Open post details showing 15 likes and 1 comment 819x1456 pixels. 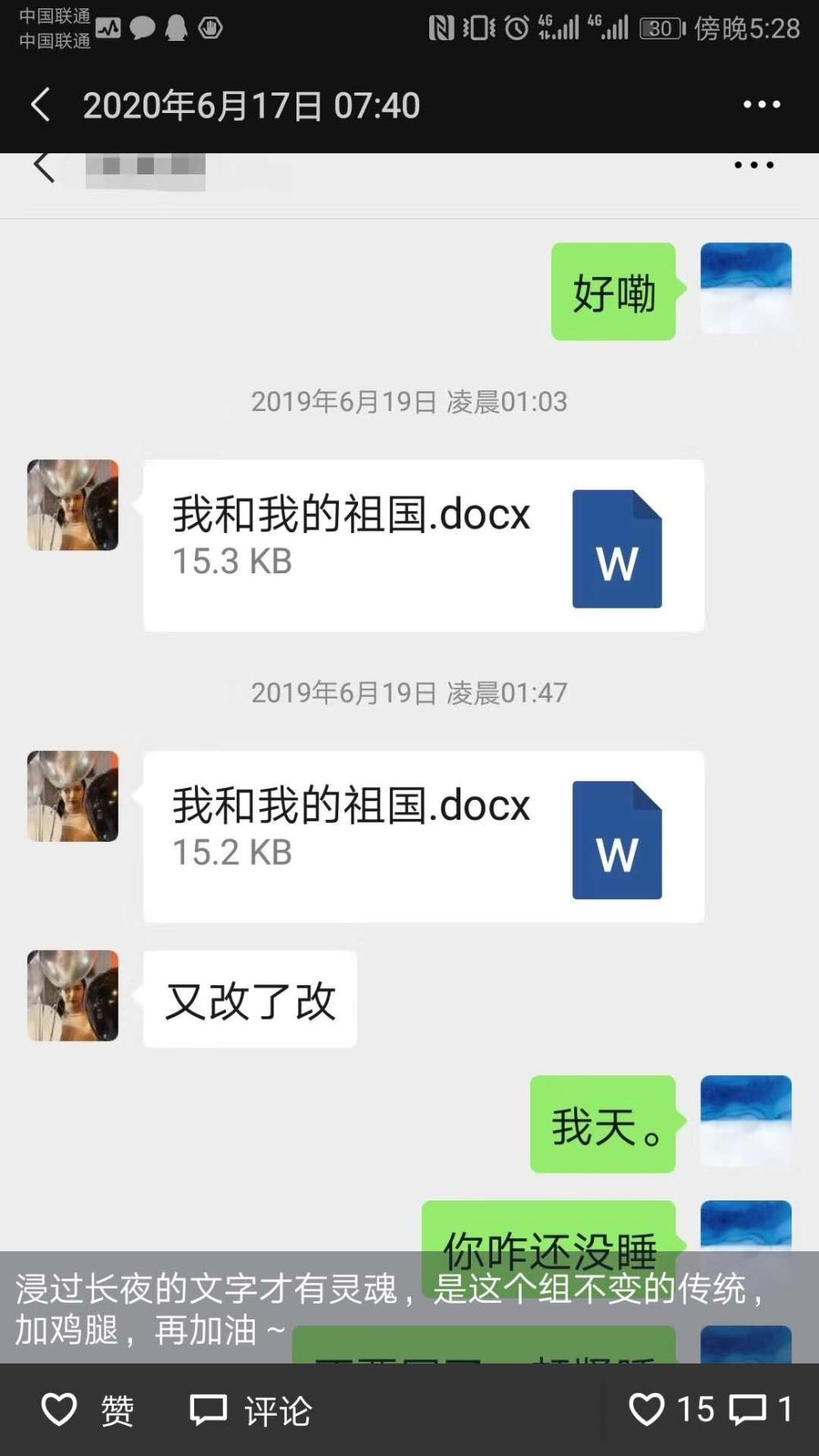coord(710,1409)
